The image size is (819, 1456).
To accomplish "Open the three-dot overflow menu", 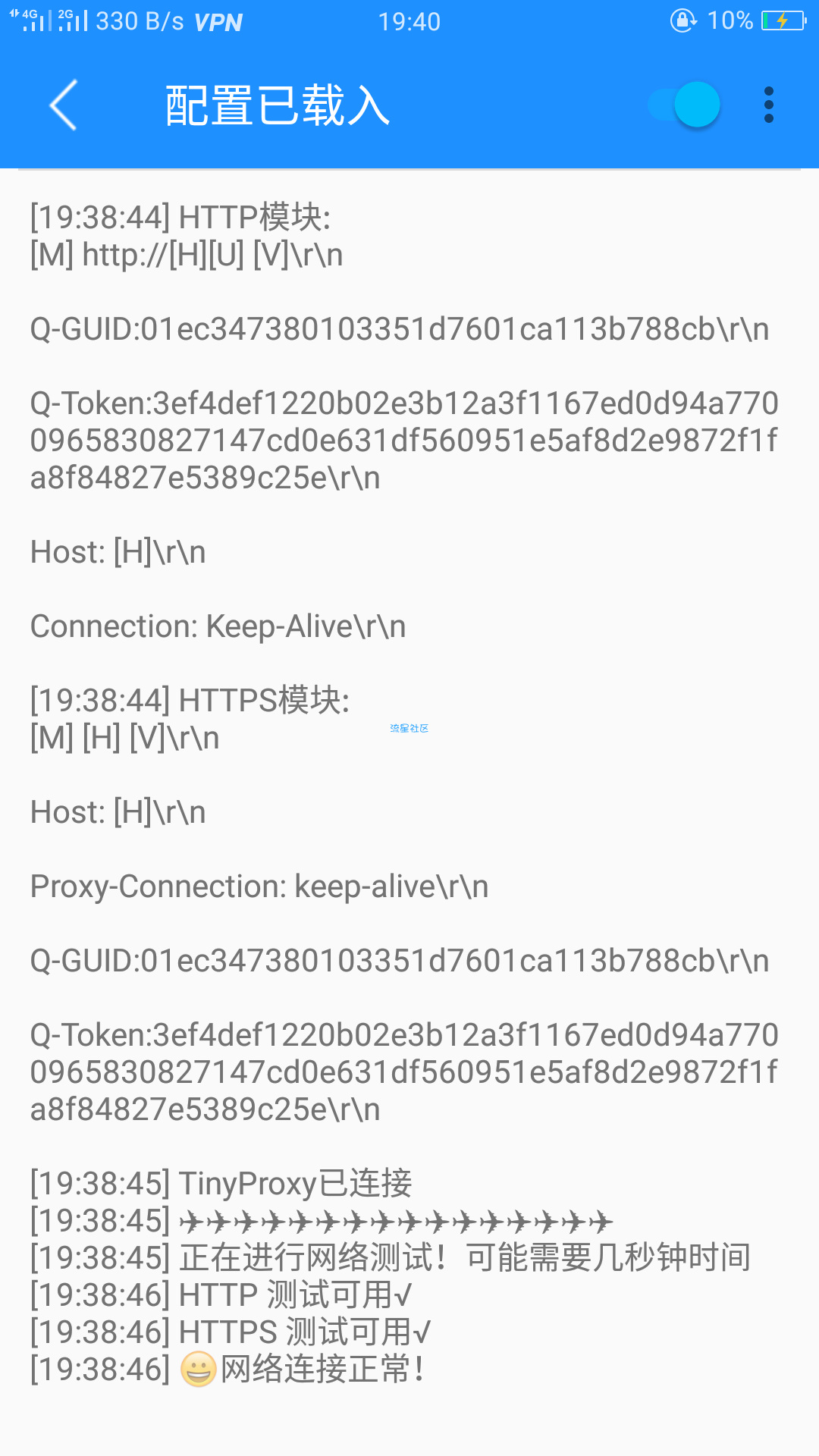I will 769,105.
